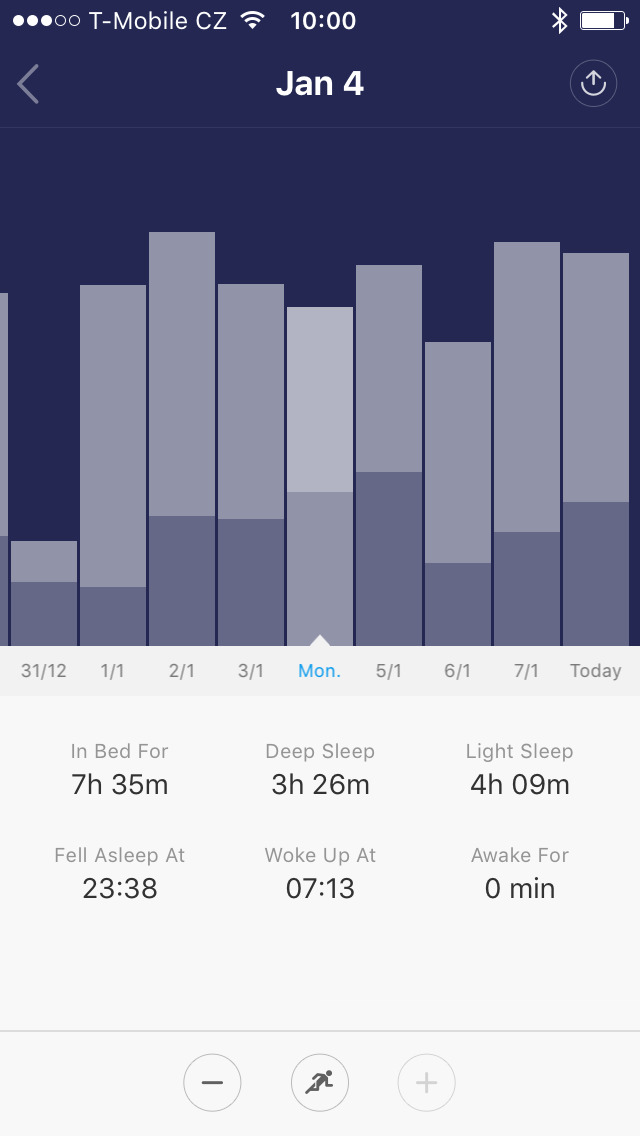Select the Today sleep bar

point(596,449)
